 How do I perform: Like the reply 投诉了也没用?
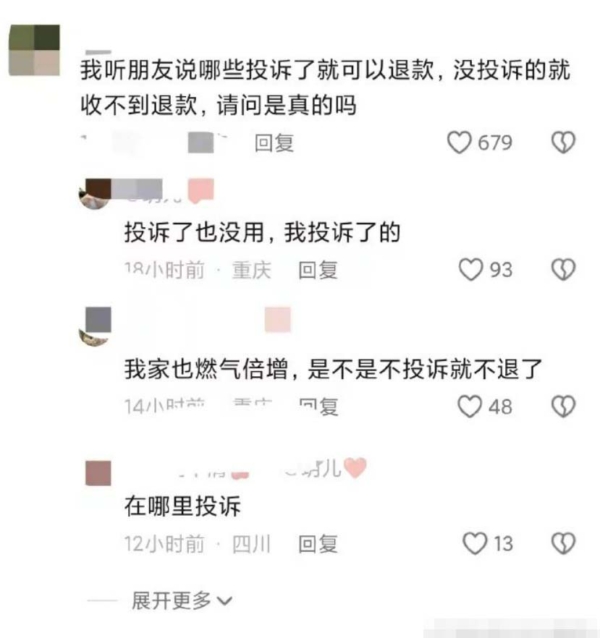pyautogui.click(x=470, y=269)
